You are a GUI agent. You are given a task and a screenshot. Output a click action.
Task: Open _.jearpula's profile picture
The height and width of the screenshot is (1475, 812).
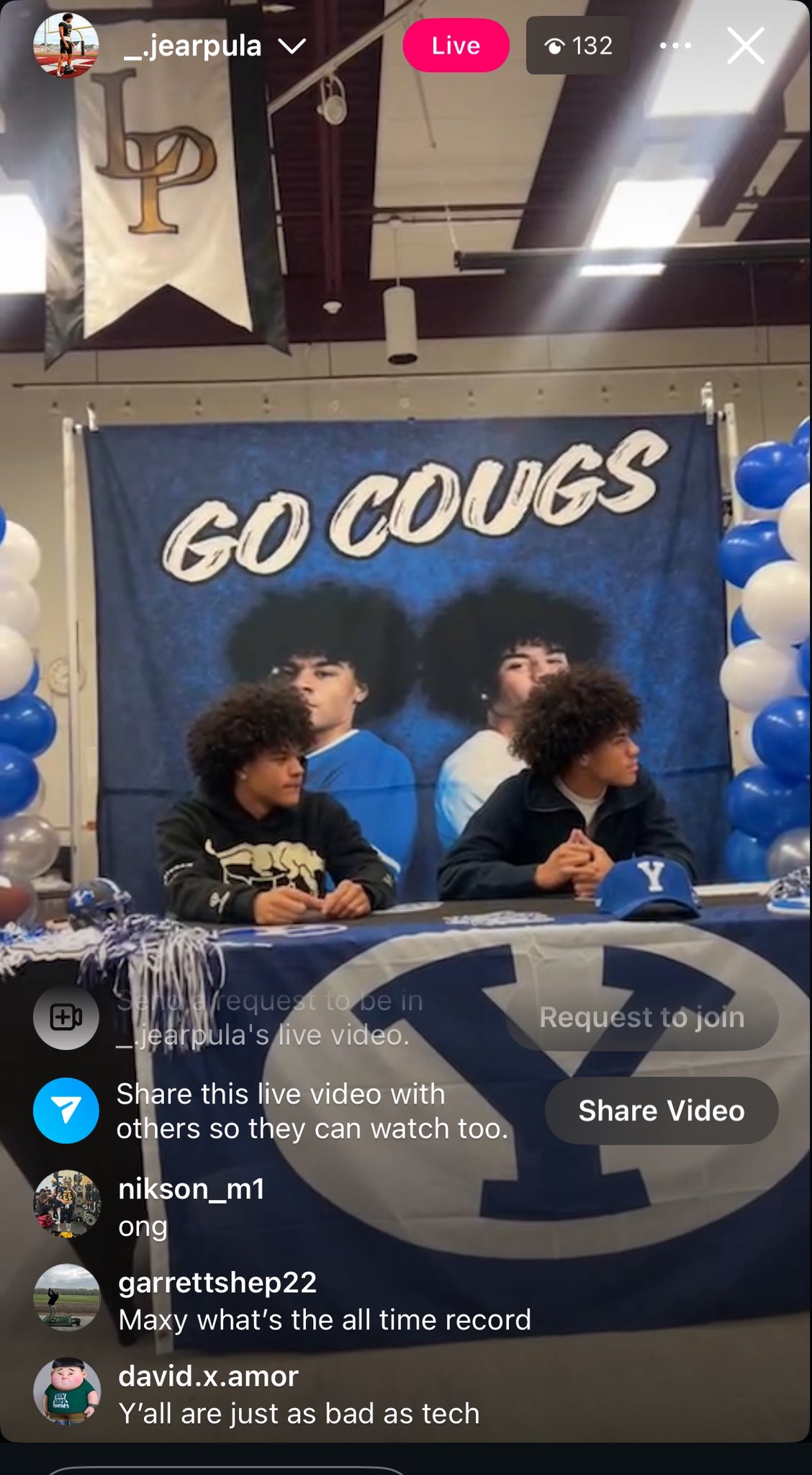[x=66, y=45]
